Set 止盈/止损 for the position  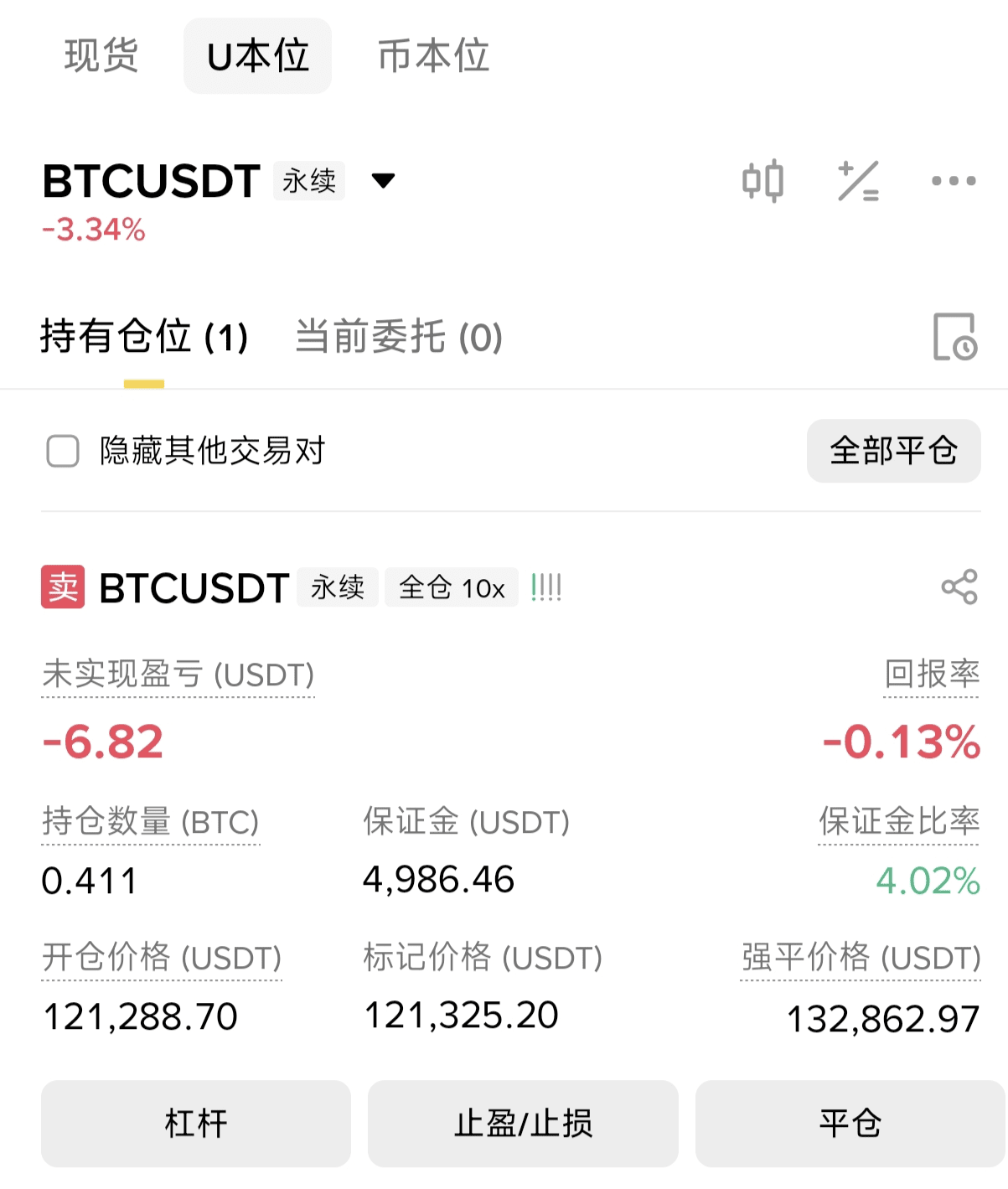pyautogui.click(x=523, y=1123)
